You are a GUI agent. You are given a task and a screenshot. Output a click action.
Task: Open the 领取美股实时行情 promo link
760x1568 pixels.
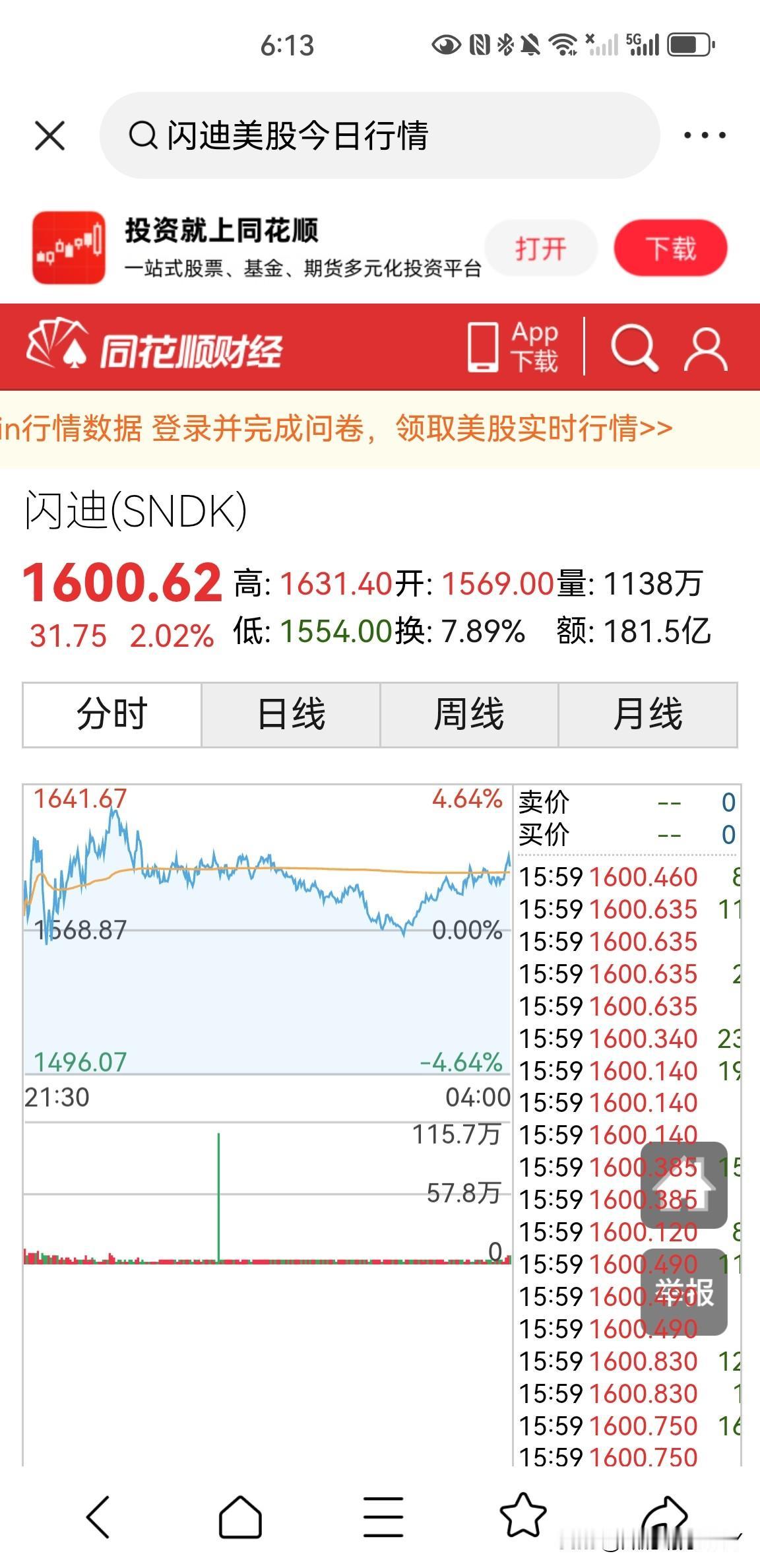534,428
